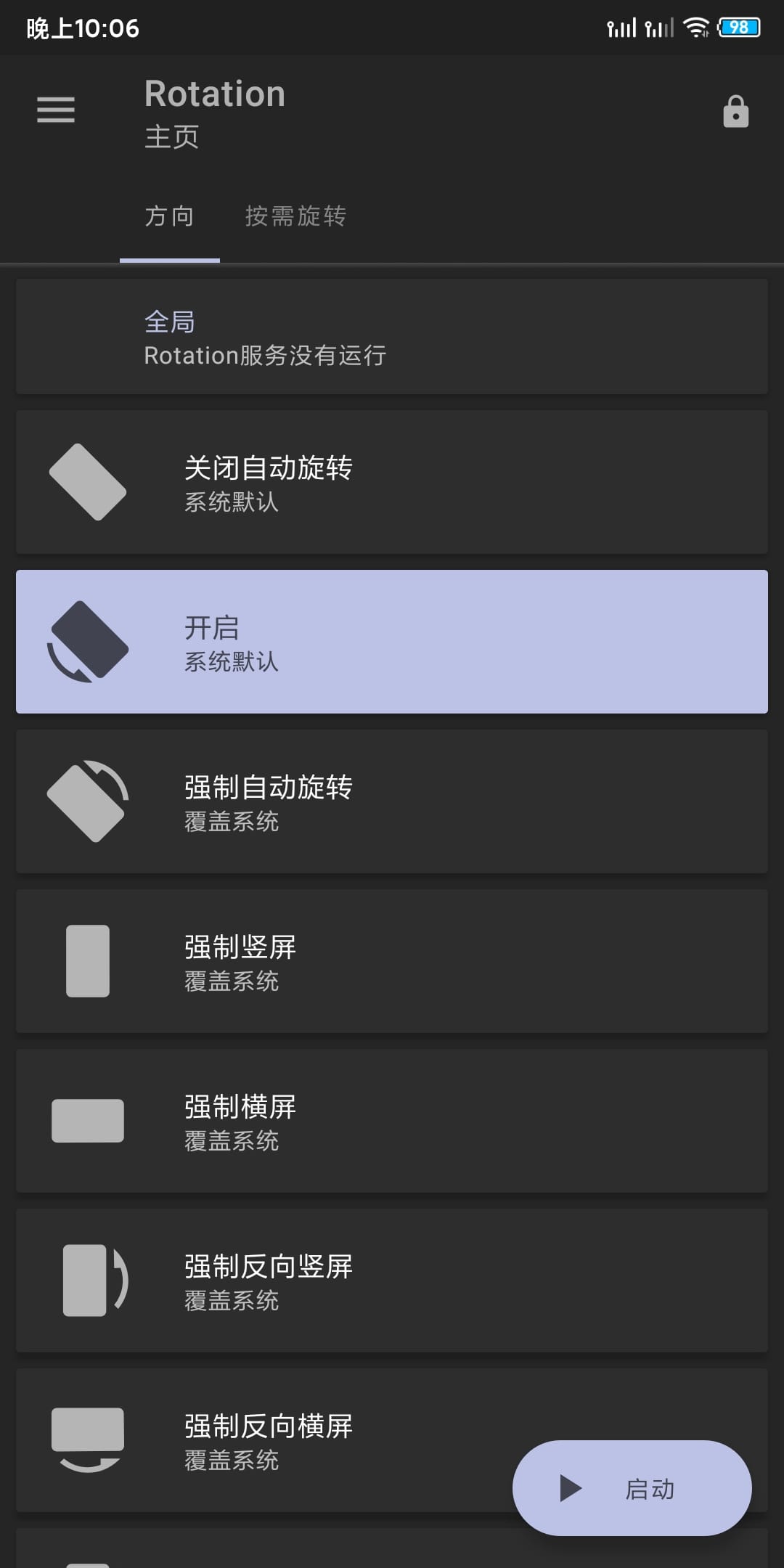Open the hamburger drawer menu
This screenshot has width=784, height=1568.
tap(56, 110)
